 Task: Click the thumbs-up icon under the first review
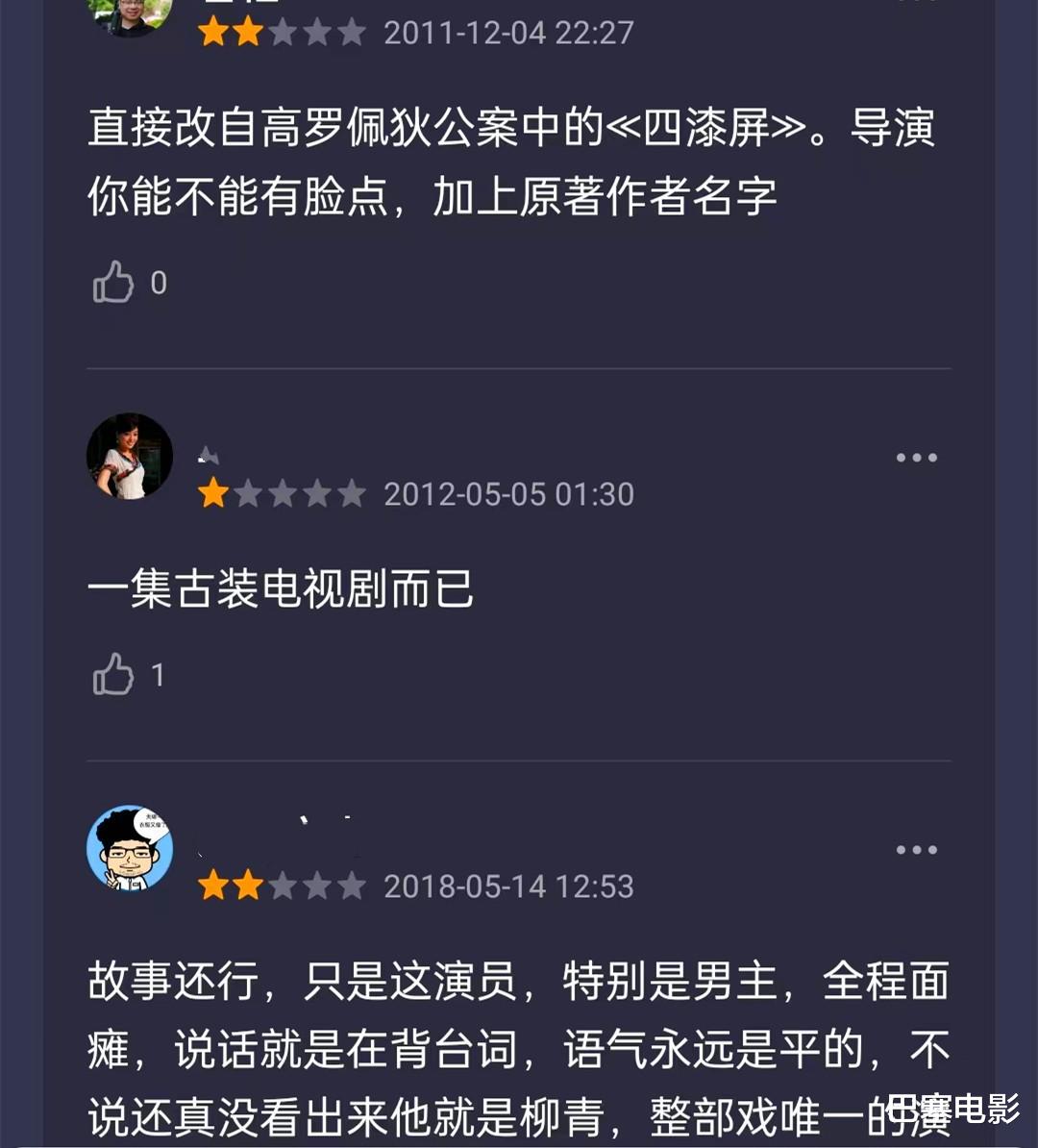click(x=112, y=284)
